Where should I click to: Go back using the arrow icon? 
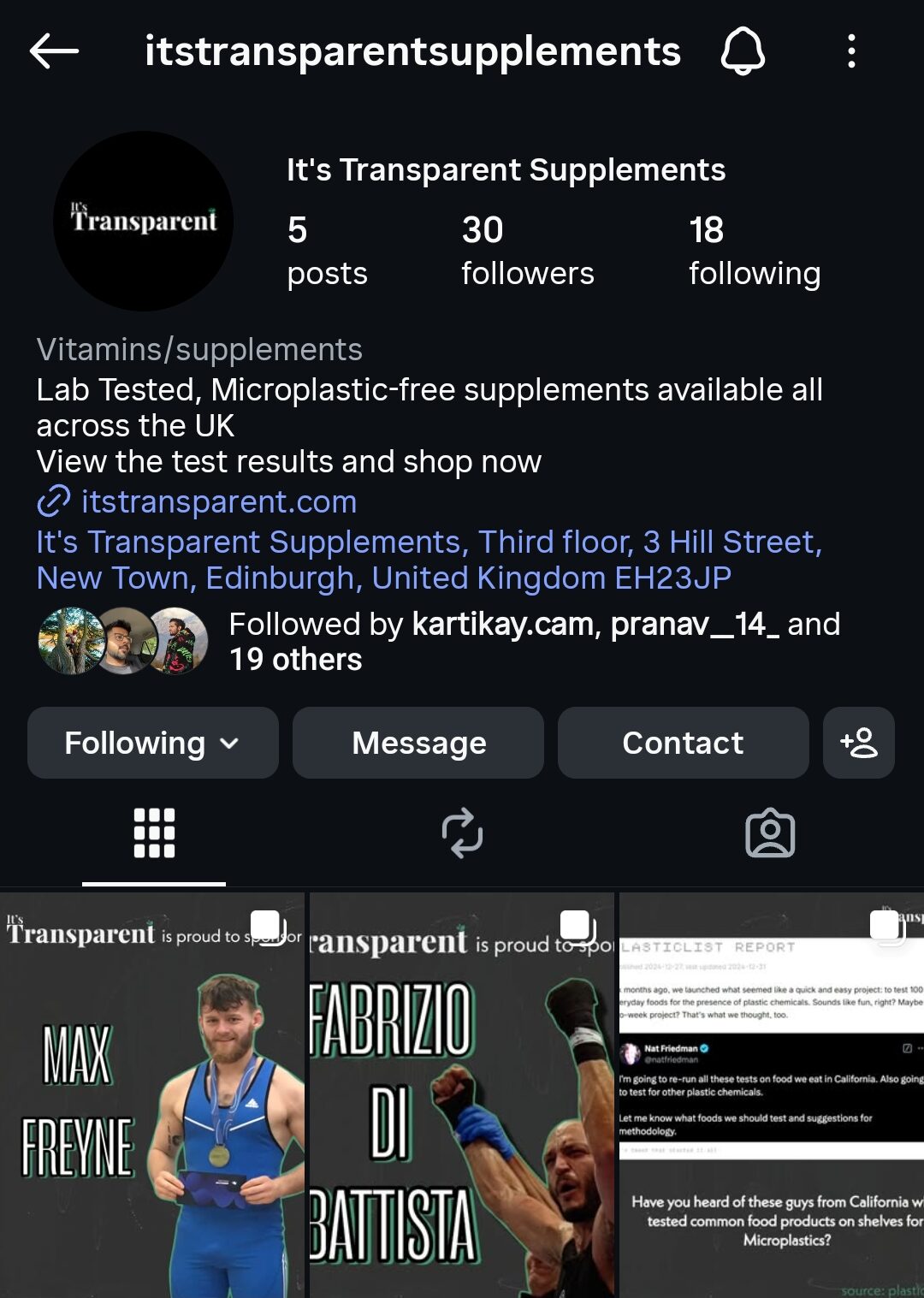pyautogui.click(x=54, y=51)
